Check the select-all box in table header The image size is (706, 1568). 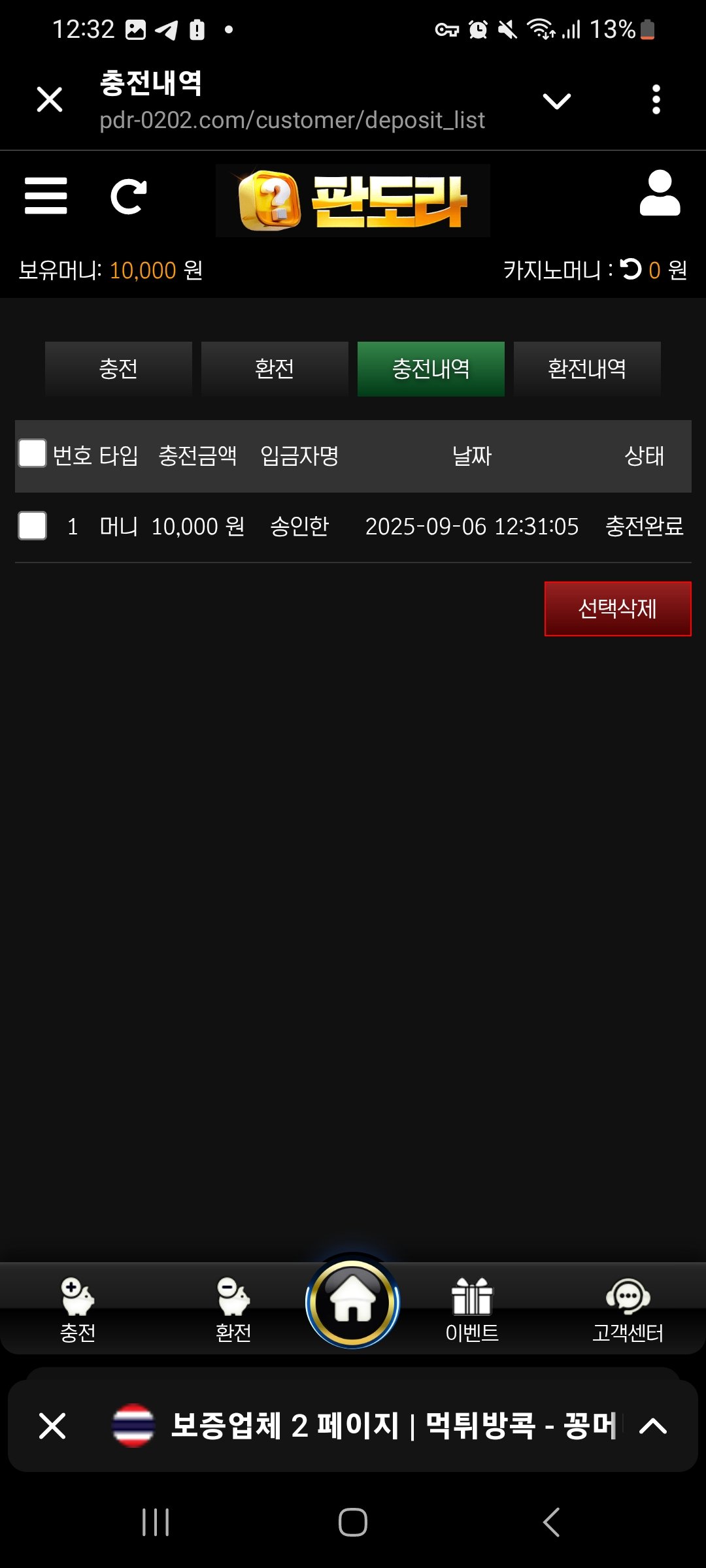click(33, 454)
